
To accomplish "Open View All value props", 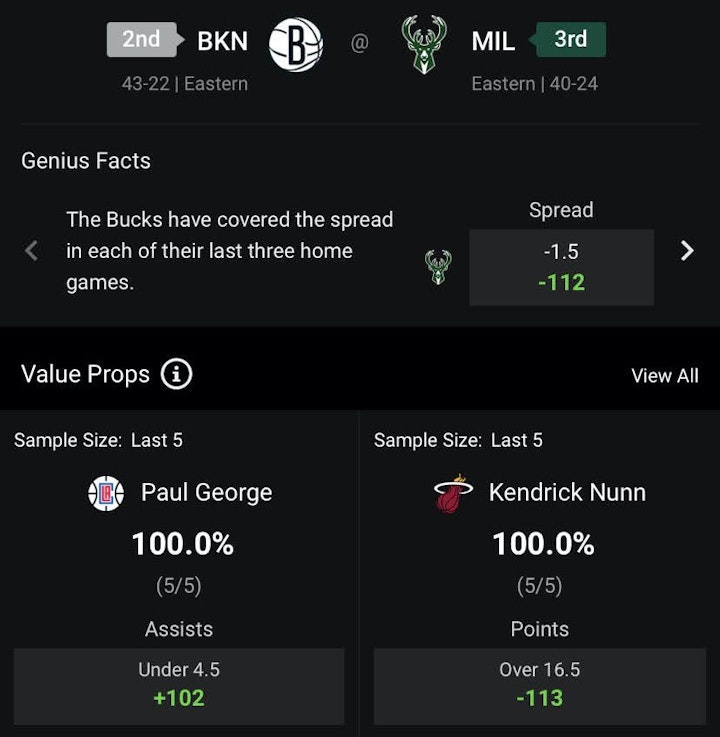I will (664, 375).
